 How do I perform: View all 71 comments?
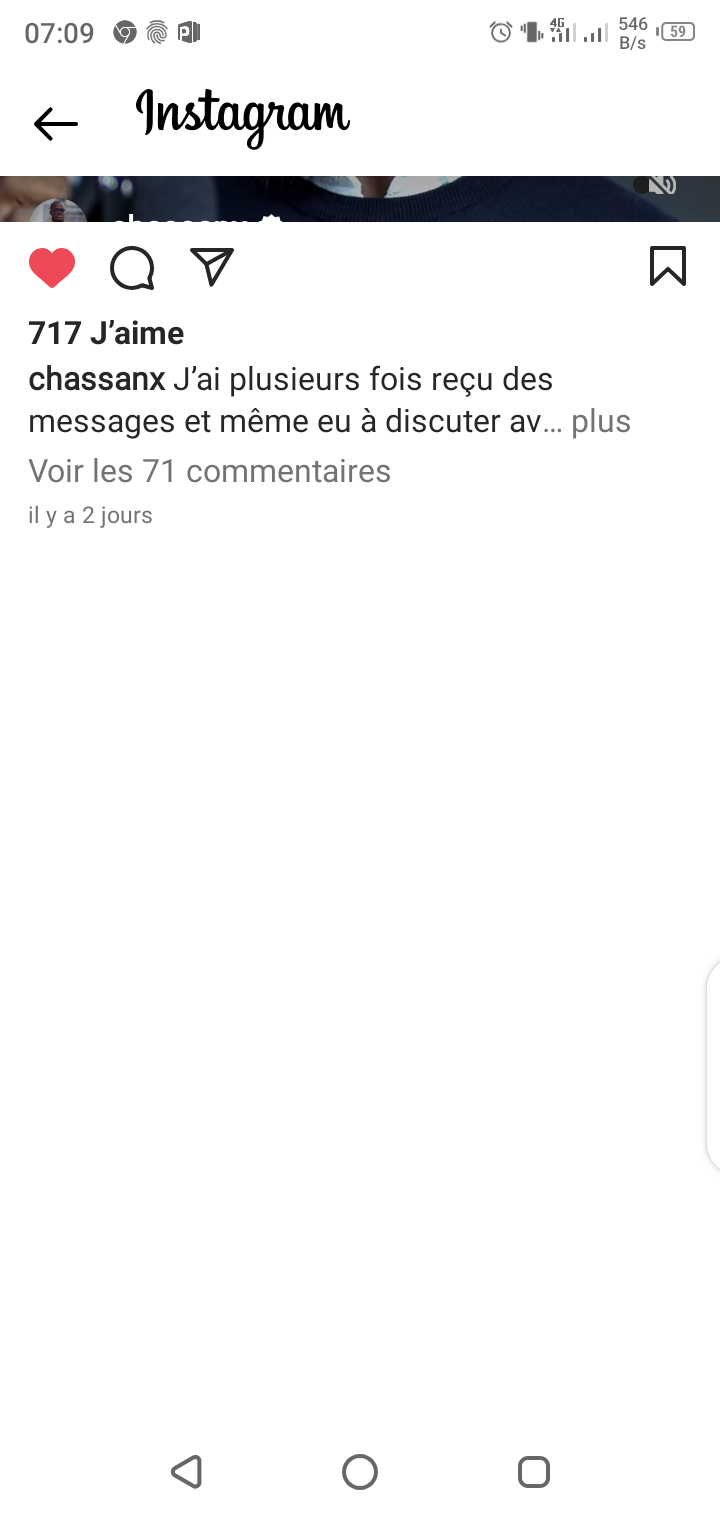(209, 471)
